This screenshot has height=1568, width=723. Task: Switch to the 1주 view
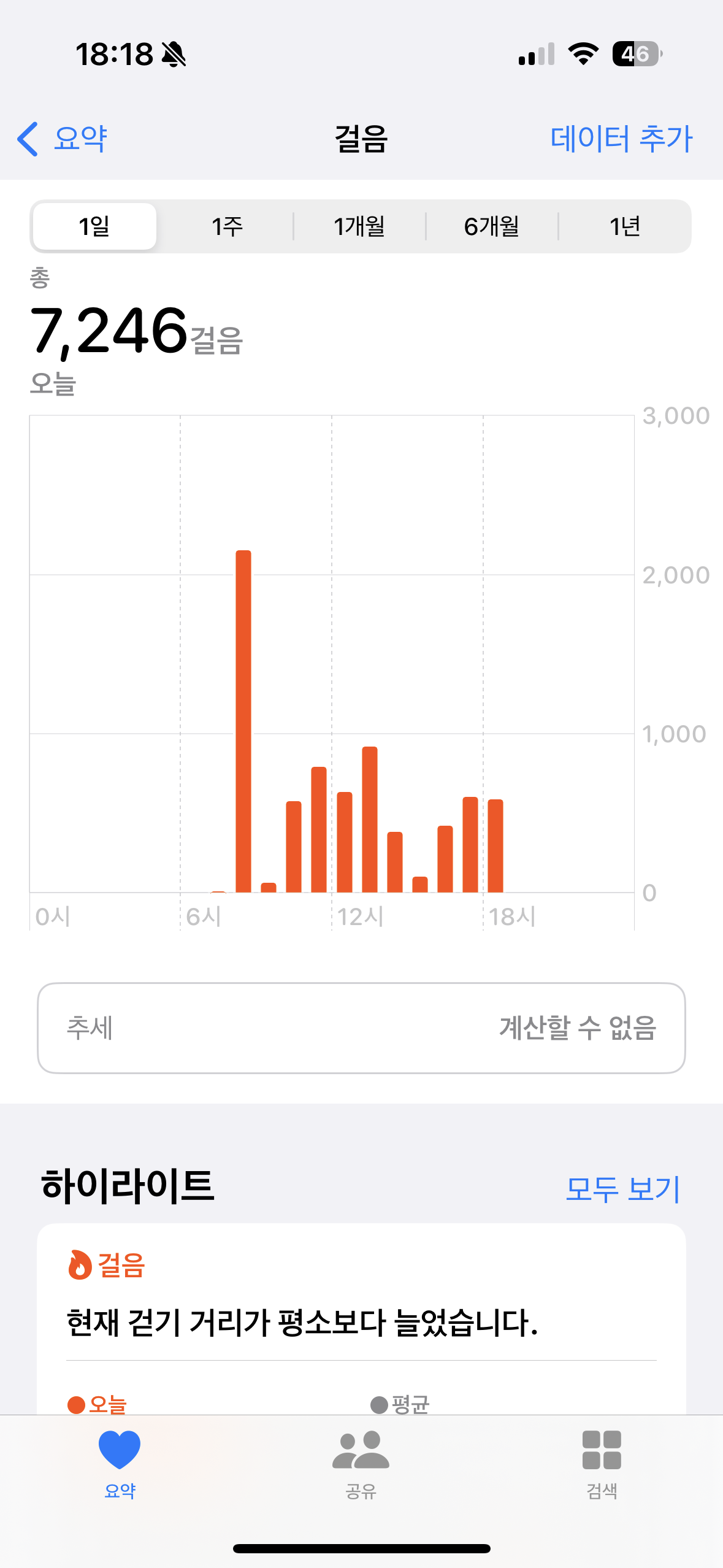[x=227, y=226]
